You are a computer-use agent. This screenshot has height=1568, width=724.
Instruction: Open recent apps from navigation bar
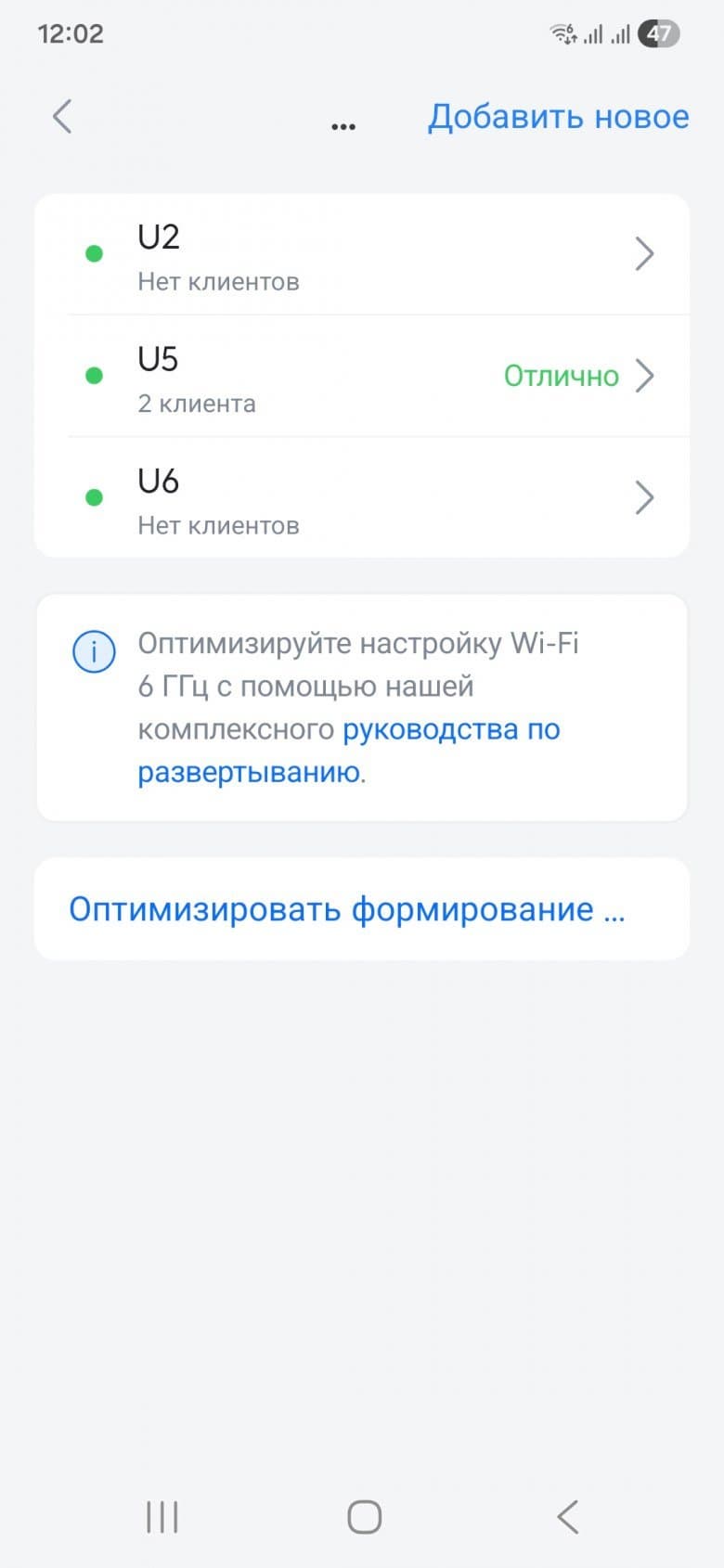162,1517
